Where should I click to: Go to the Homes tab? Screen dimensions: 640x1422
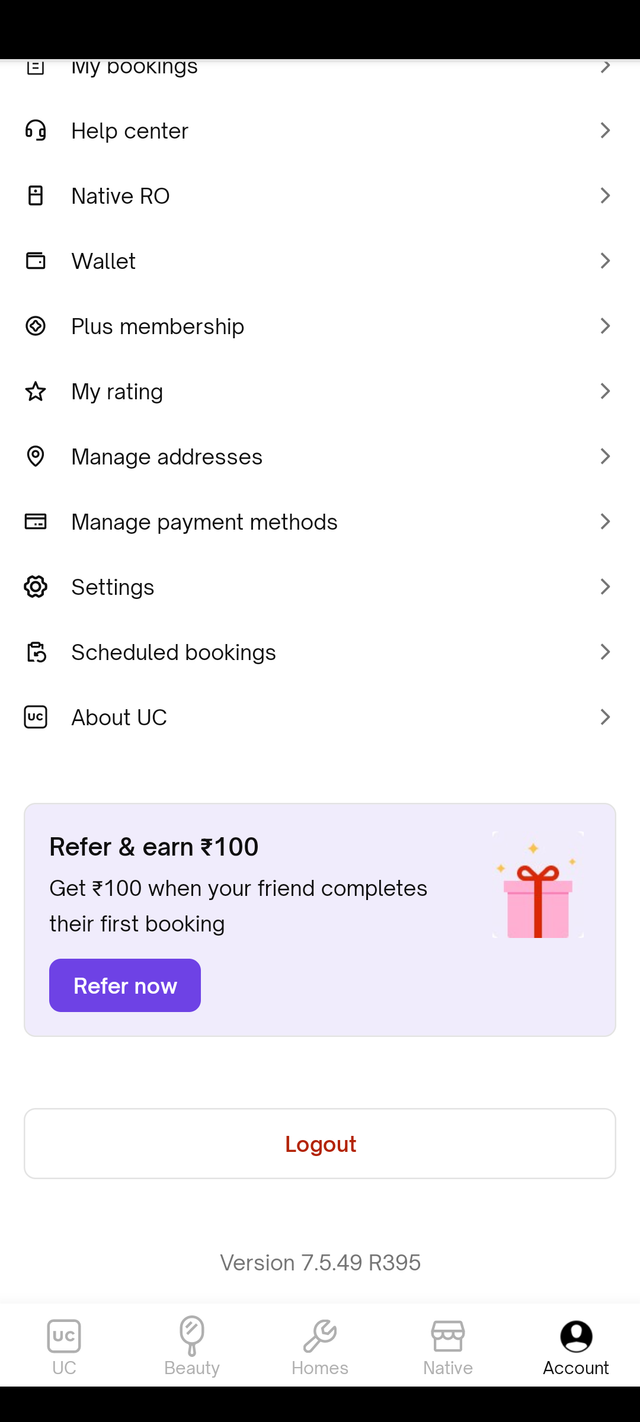click(320, 1346)
